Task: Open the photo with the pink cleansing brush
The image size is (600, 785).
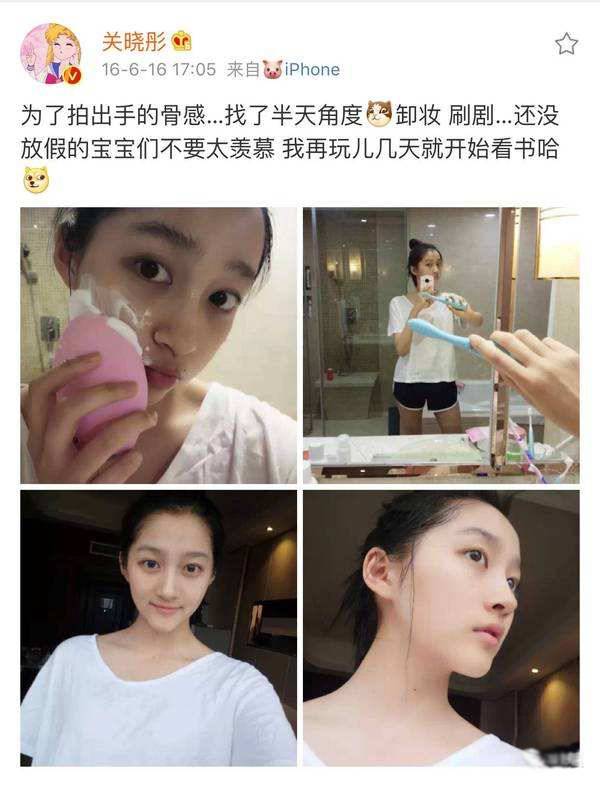Action: pos(159,345)
